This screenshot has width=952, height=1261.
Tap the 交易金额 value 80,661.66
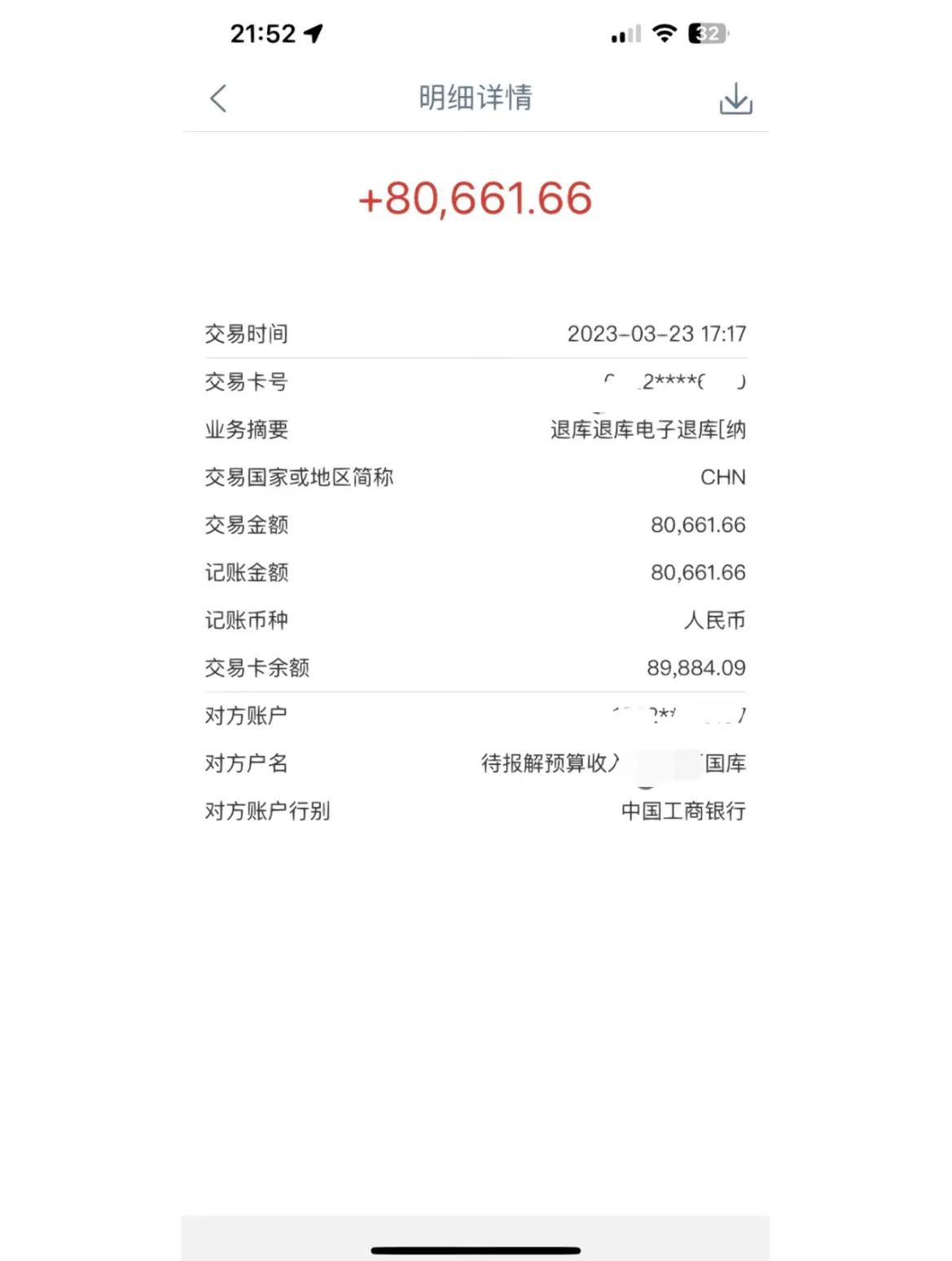coord(697,525)
